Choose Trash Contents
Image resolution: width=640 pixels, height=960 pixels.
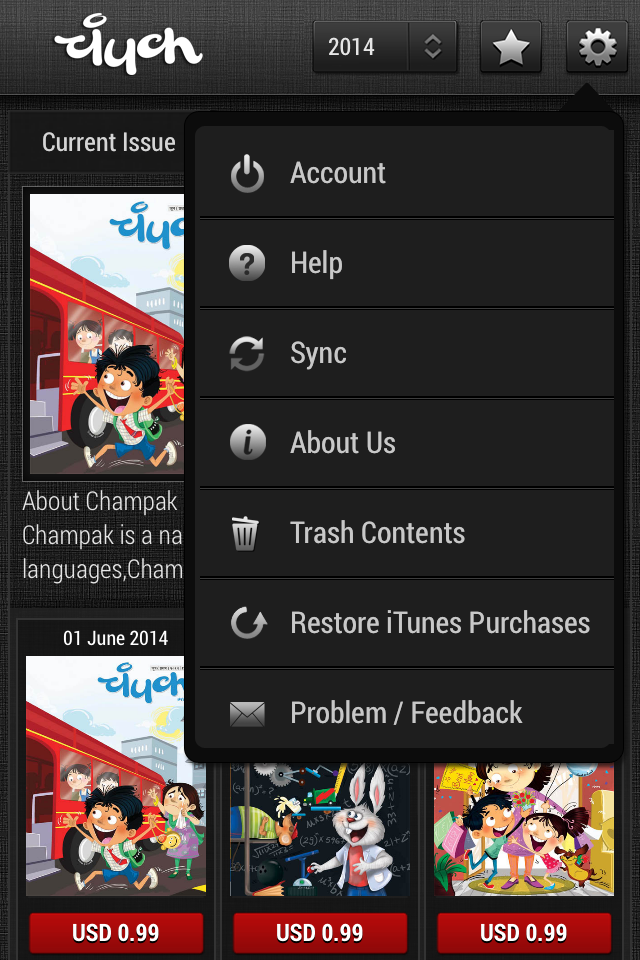pyautogui.click(x=407, y=533)
